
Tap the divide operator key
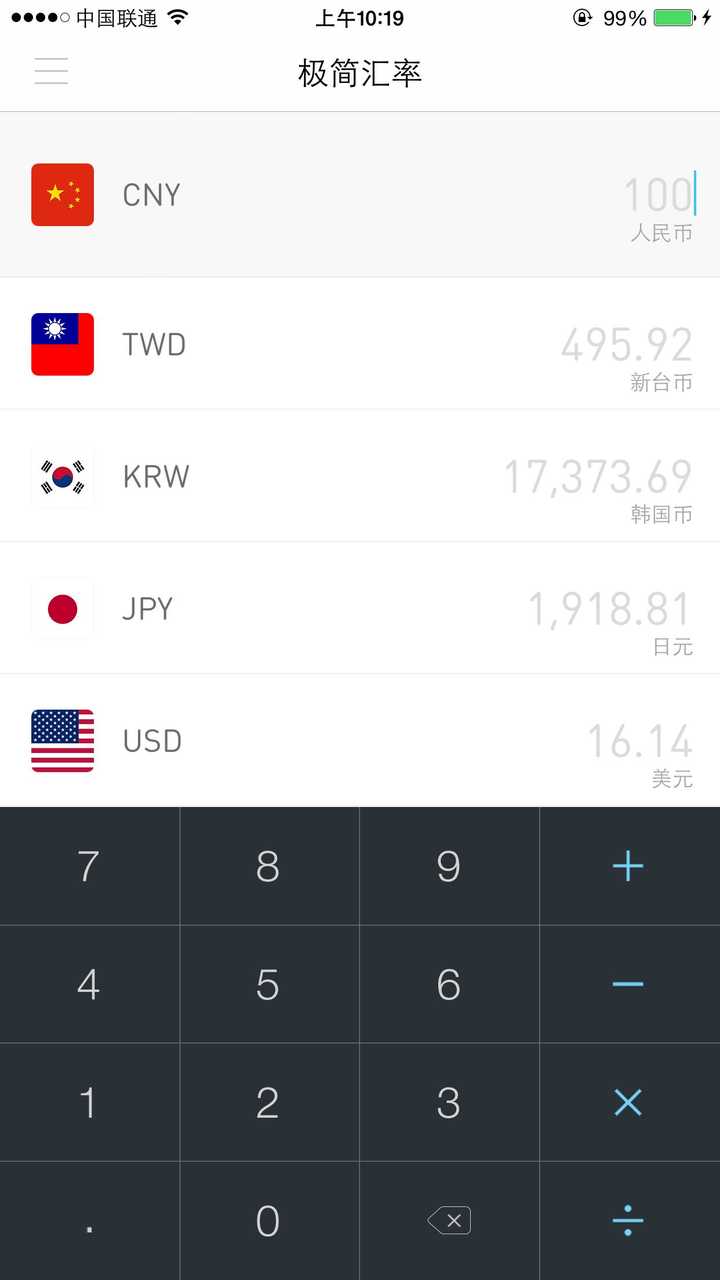[628, 1220]
